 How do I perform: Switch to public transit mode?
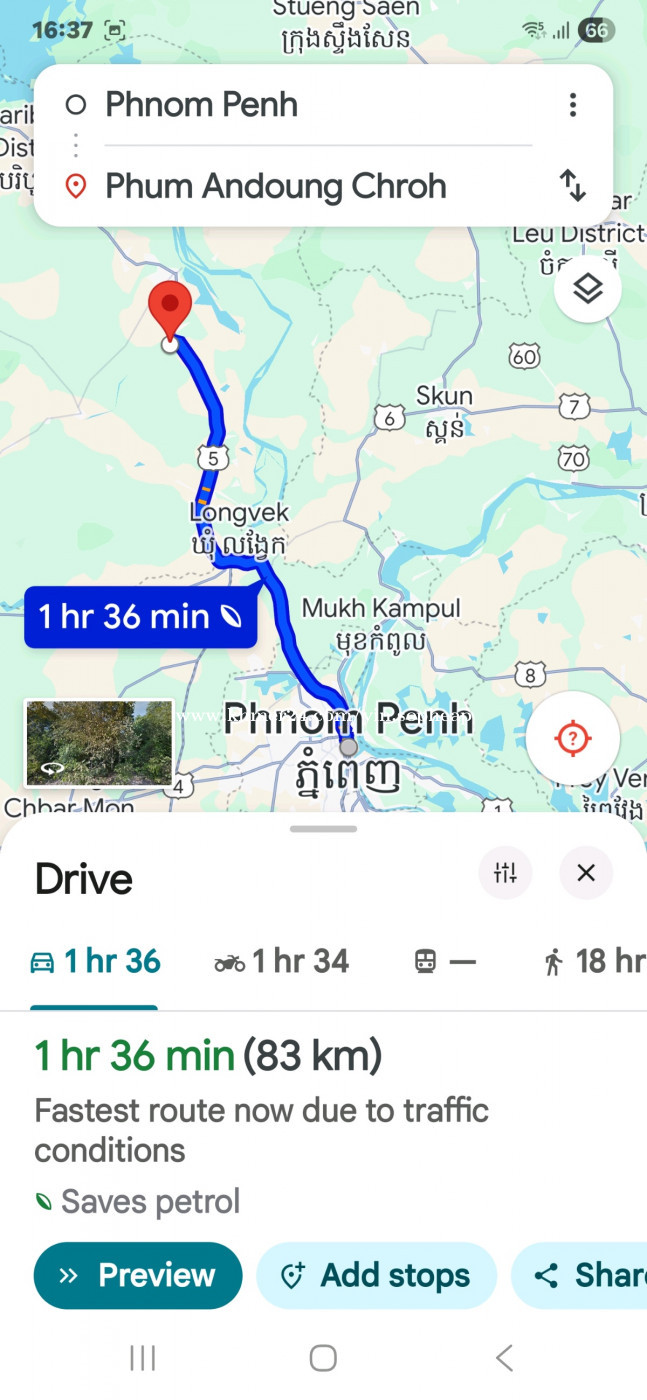445,962
